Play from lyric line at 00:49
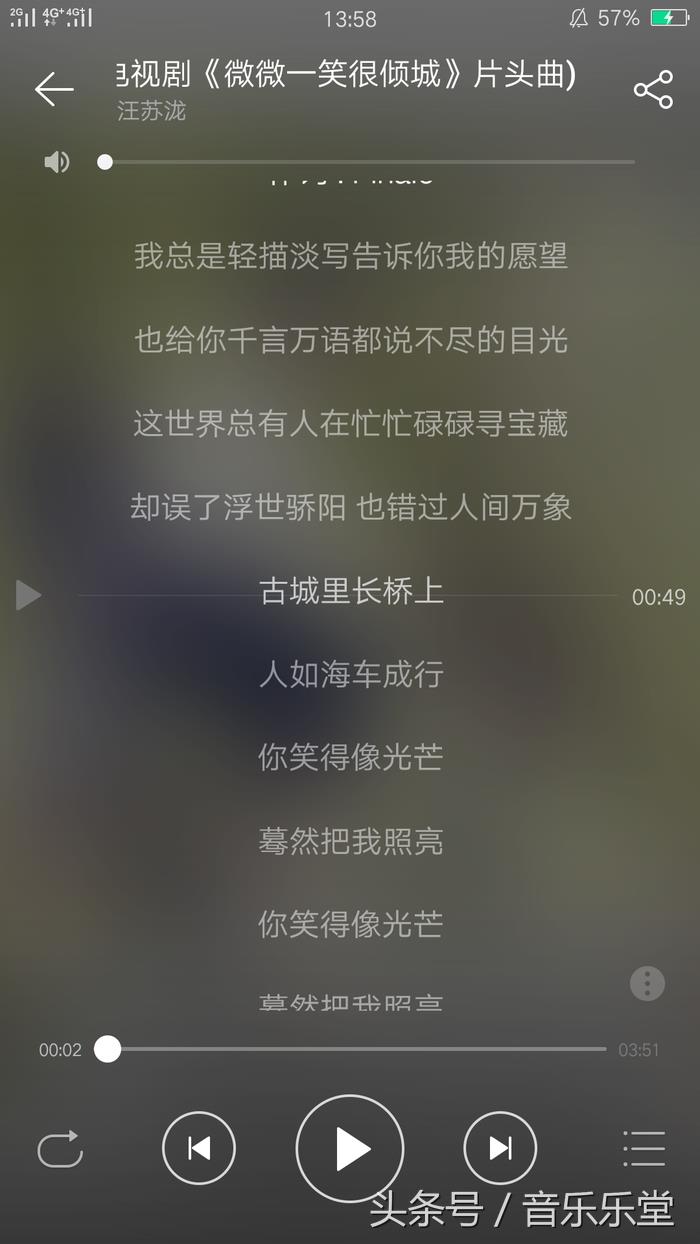 (x=28, y=595)
